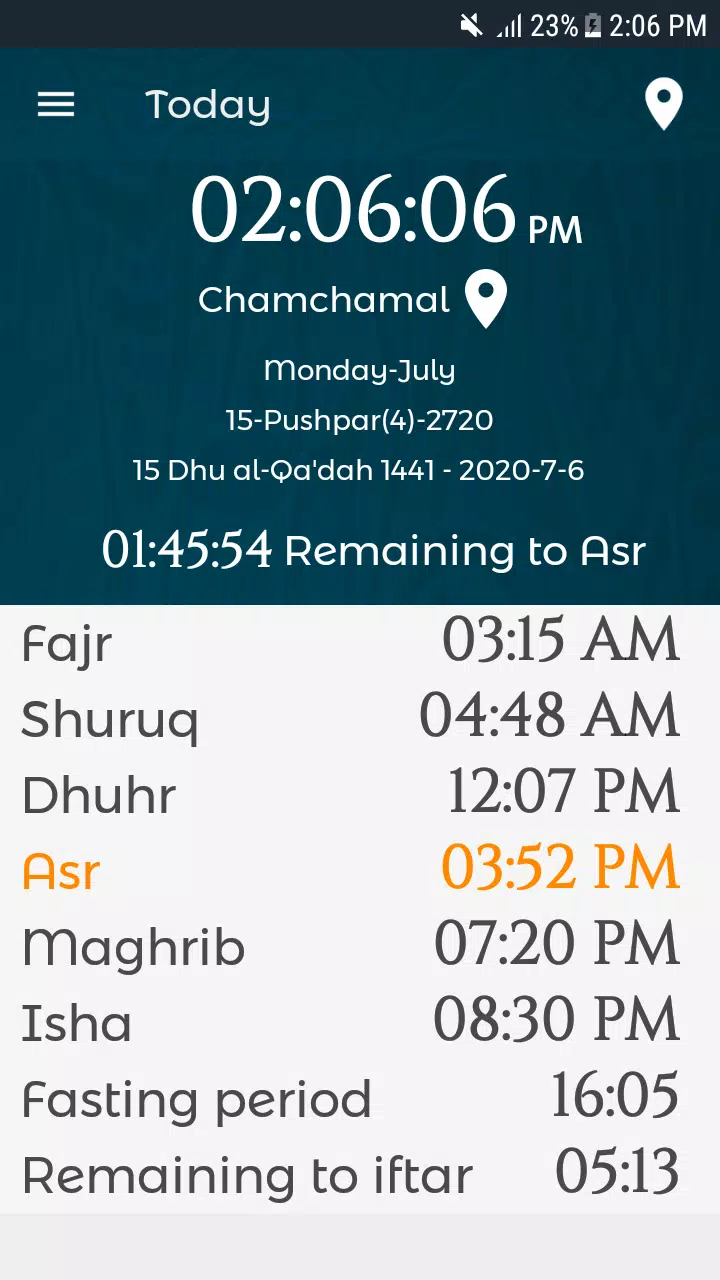Select the city name Chamchamal
Viewport: 720px width, 1280px height.
pos(323,299)
